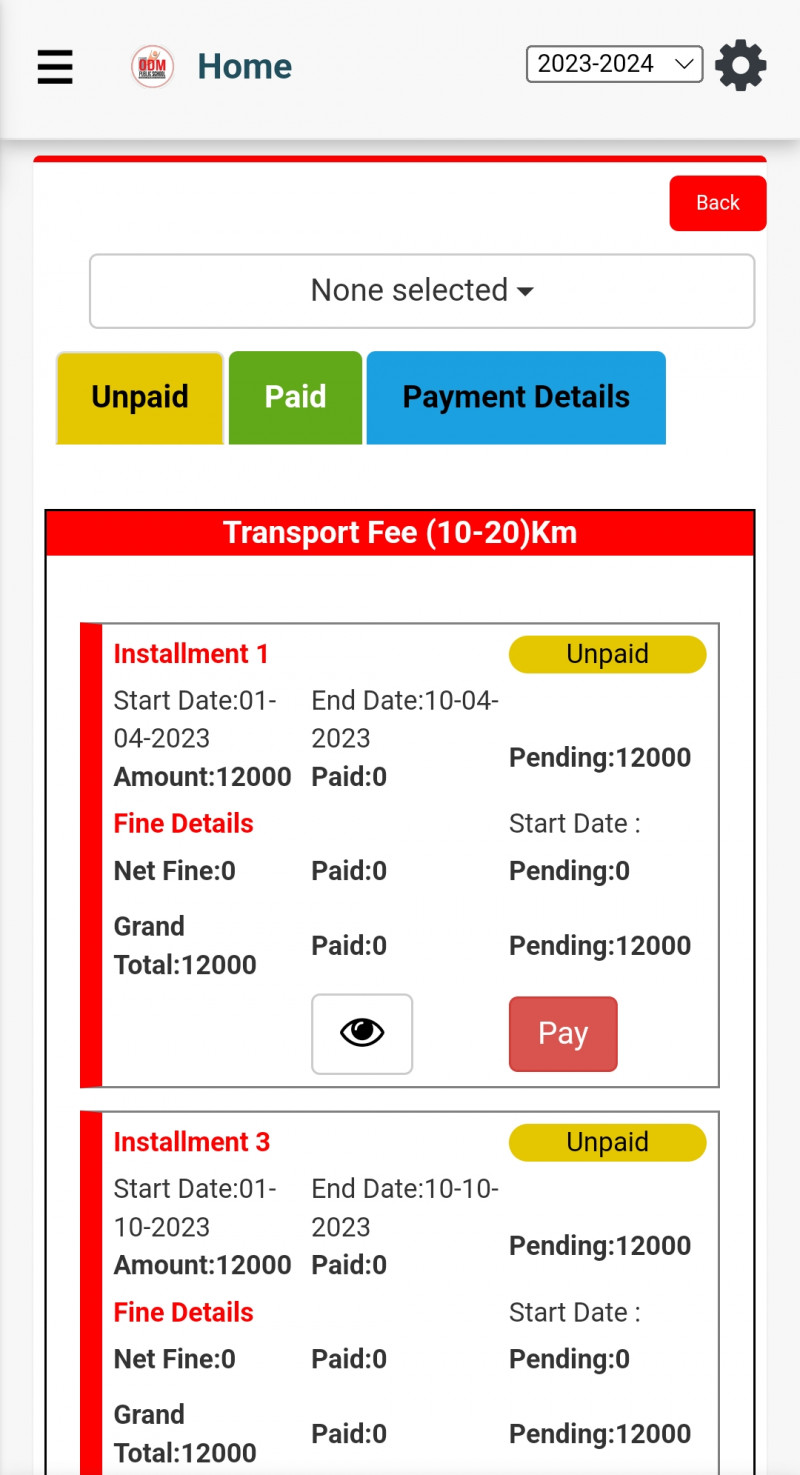Tap the red Back button
The width and height of the screenshot is (800, 1475).
[717, 203]
